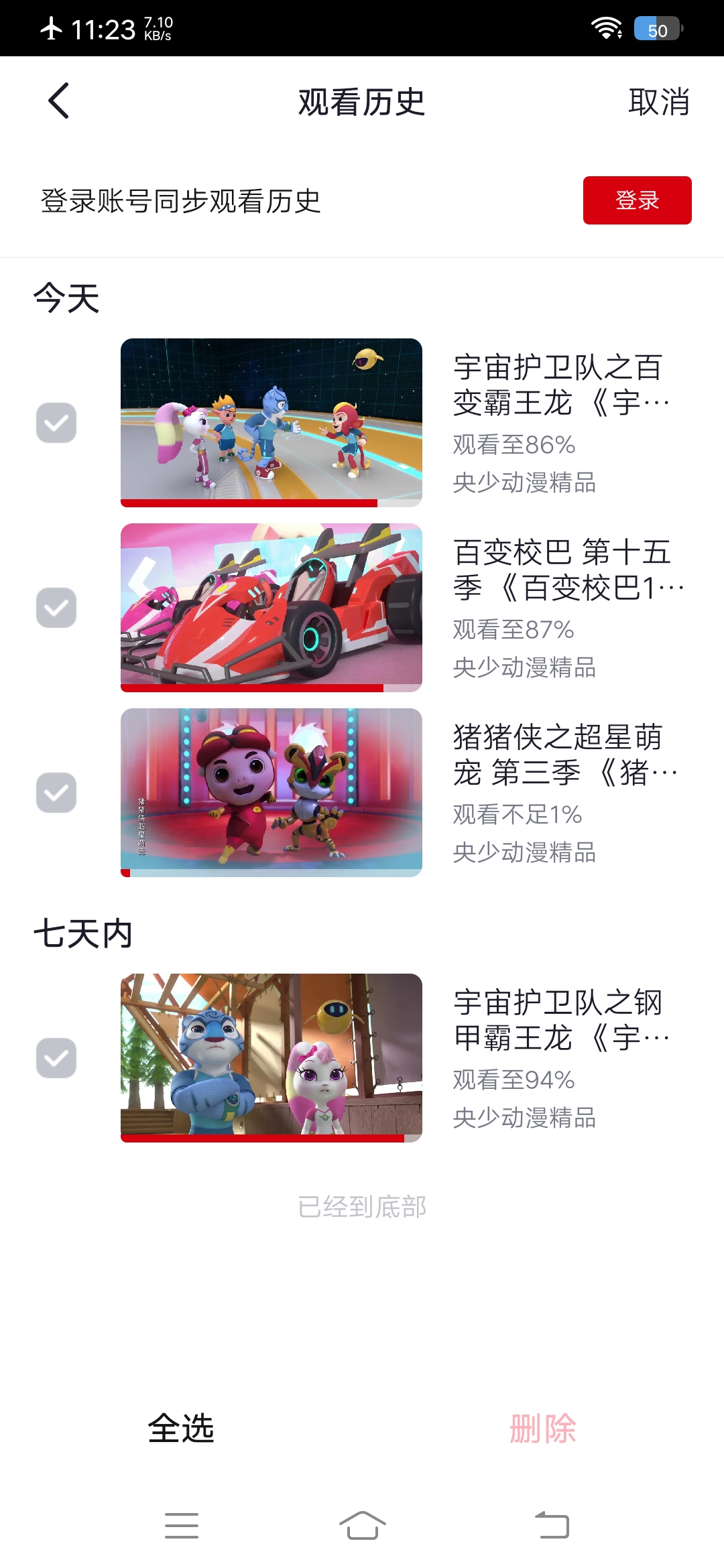Open the 百变校巴 第十五季 thumbnail
The width and height of the screenshot is (724, 1568).
(271, 607)
